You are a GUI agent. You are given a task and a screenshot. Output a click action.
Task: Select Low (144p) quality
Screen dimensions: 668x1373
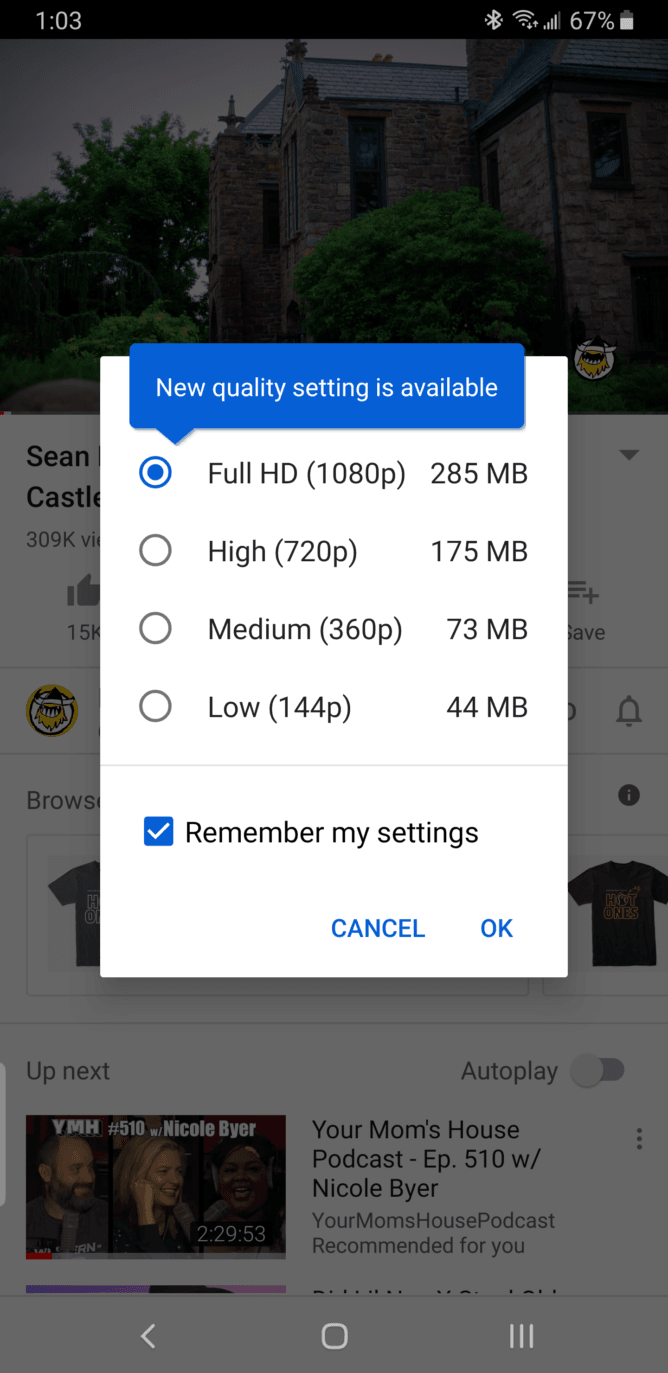tap(333, 707)
